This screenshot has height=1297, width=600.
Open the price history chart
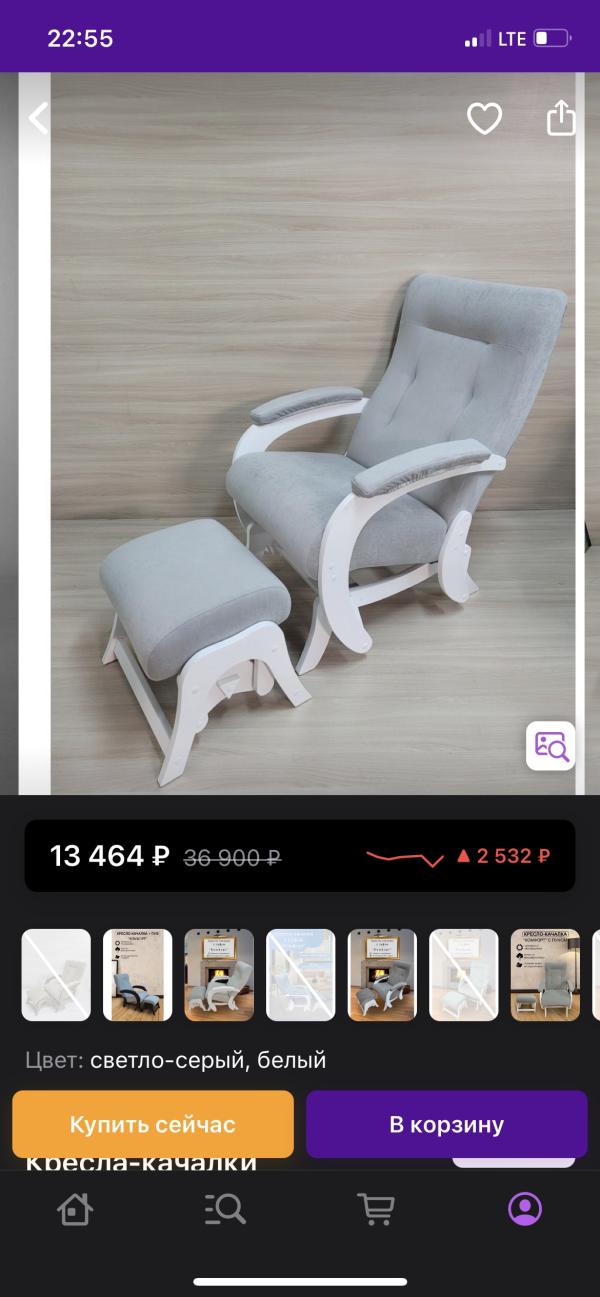click(405, 857)
